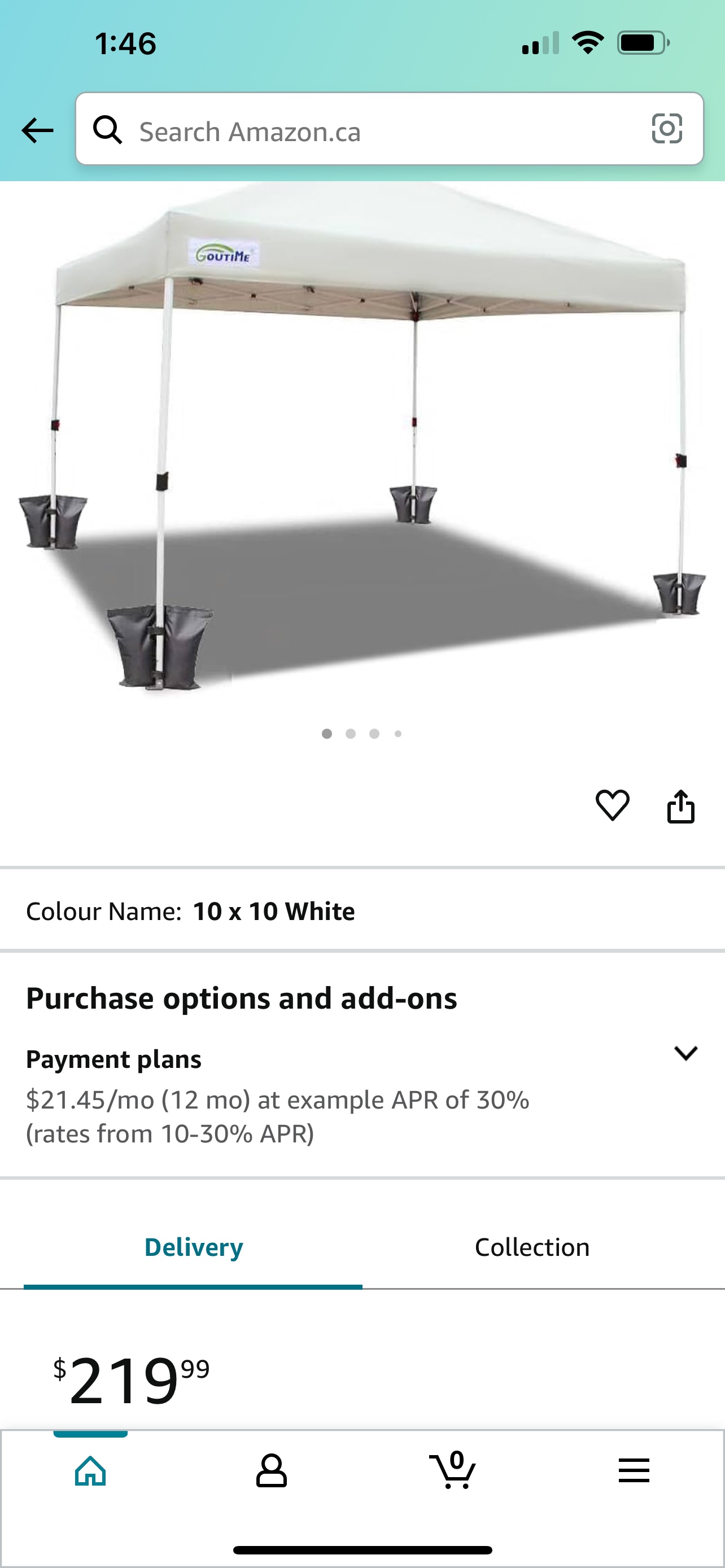Select the Delivery tab
Screen dimensions: 725x1568
tap(193, 1247)
